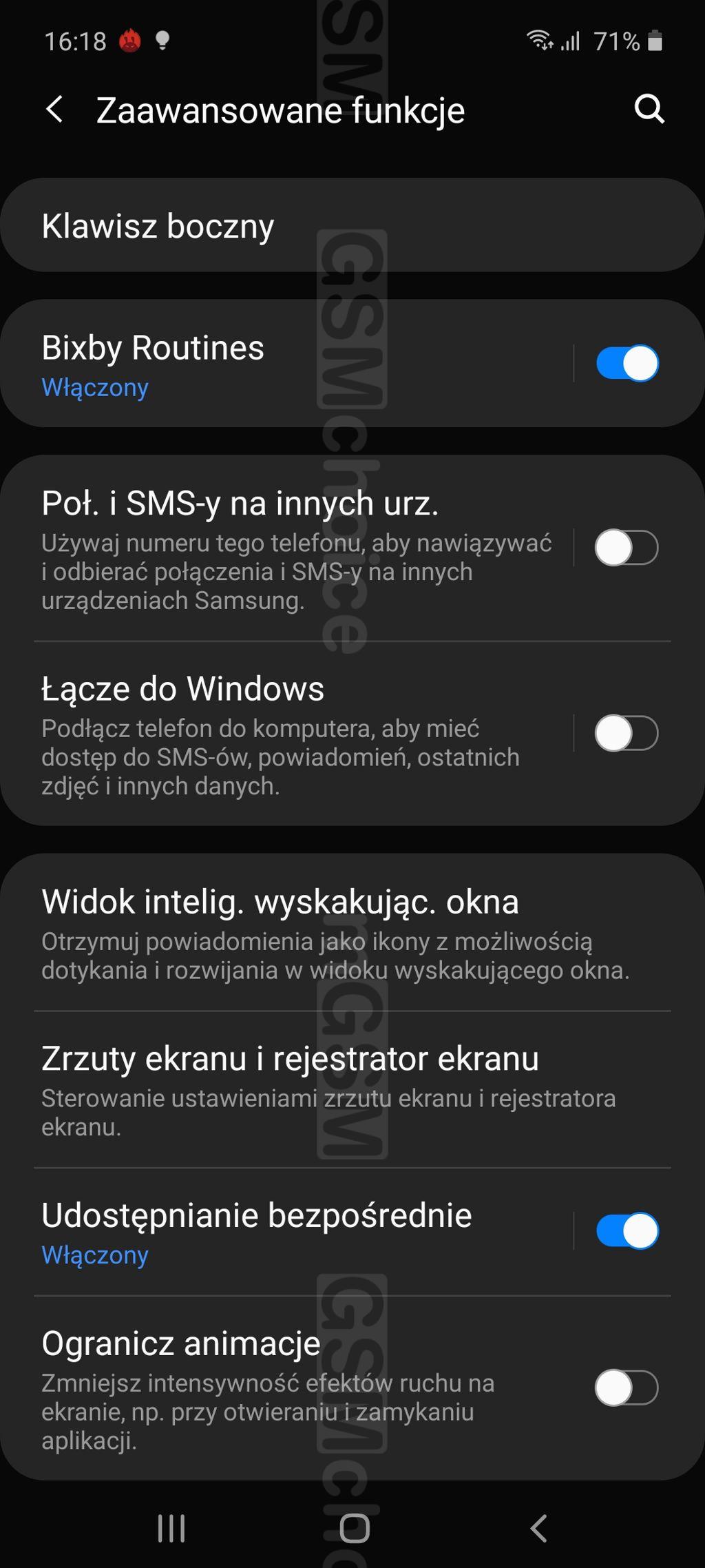Screen dimensions: 705x1568
Task: Disable the Udostępnianie bezpośrednie switch
Action: coord(627,1232)
